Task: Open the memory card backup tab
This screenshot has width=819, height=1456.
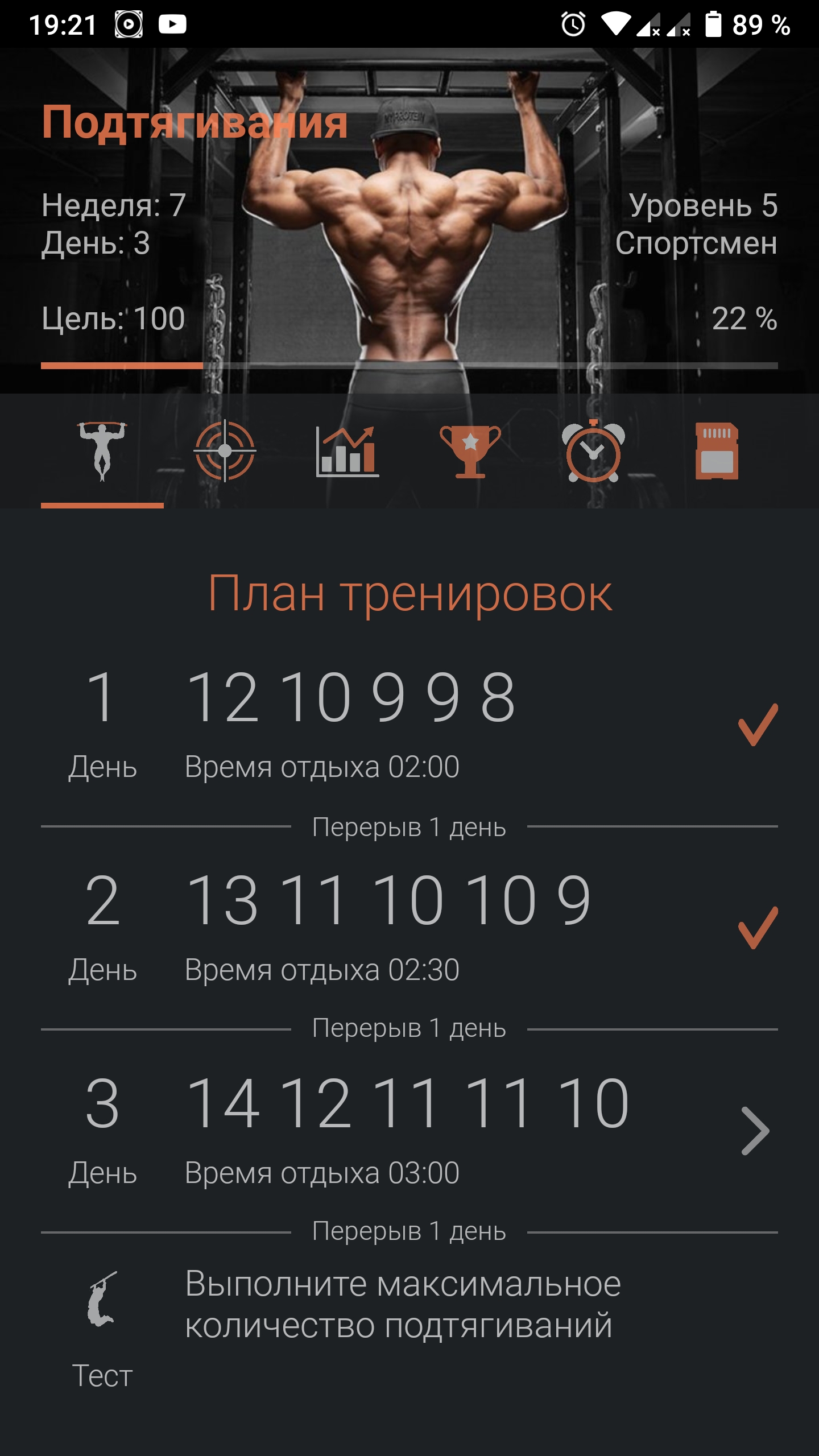Action: coord(717,452)
